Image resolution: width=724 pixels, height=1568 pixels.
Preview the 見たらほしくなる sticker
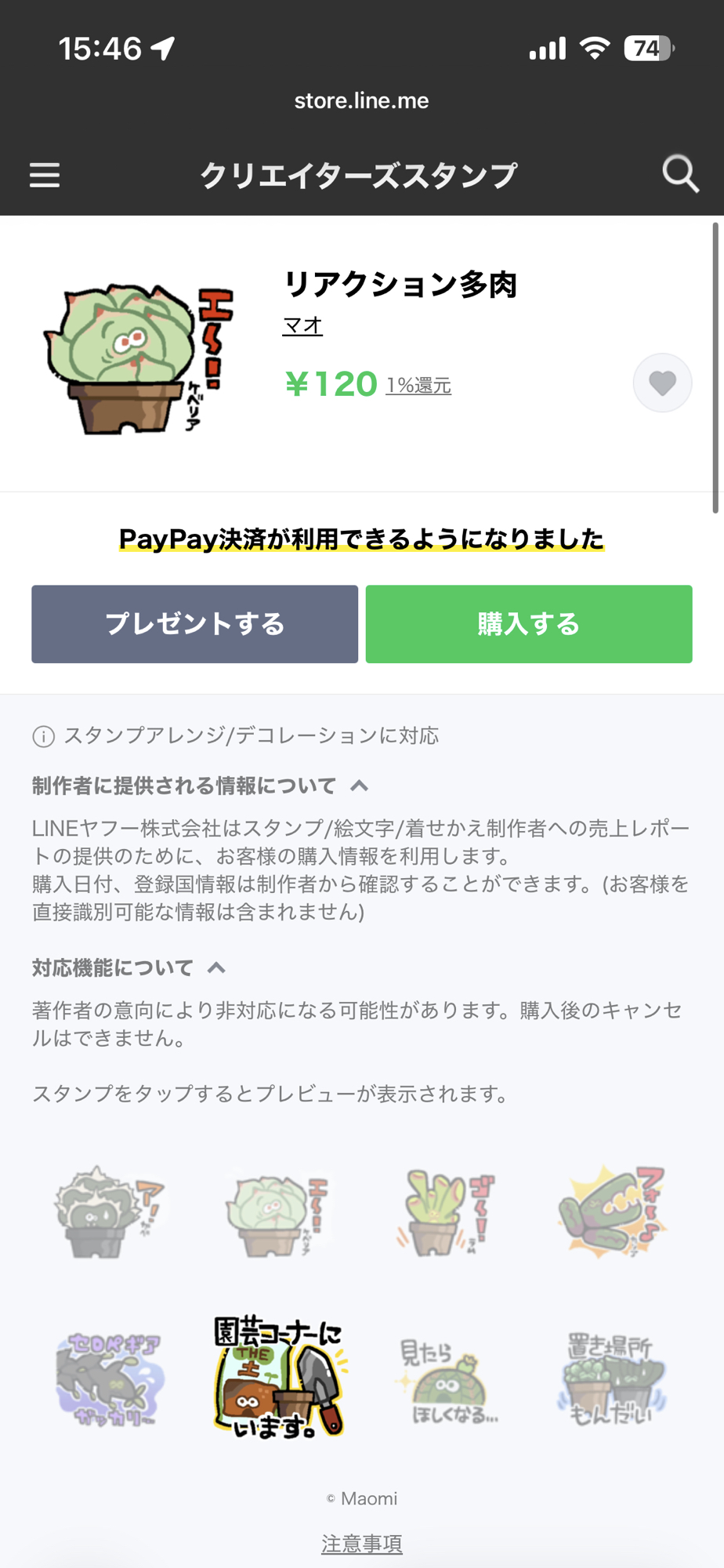pyautogui.click(x=448, y=1381)
